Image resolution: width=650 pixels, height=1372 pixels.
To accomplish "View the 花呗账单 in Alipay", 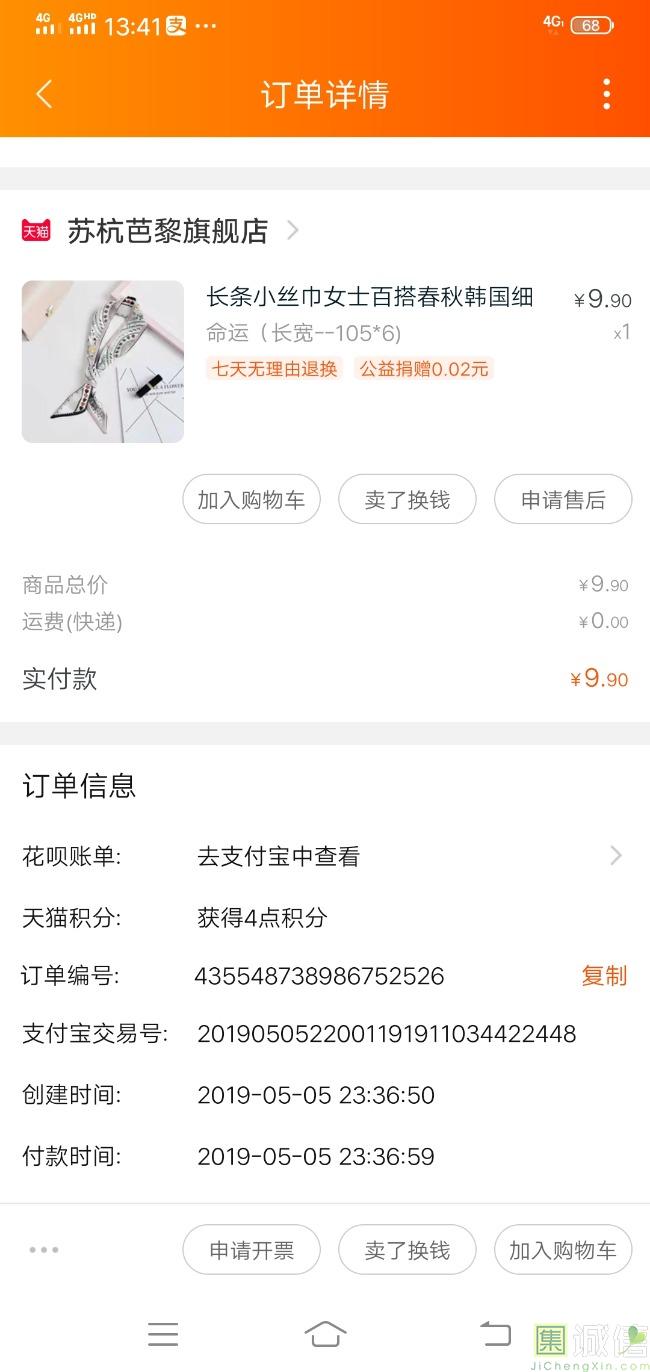I will pos(410,856).
